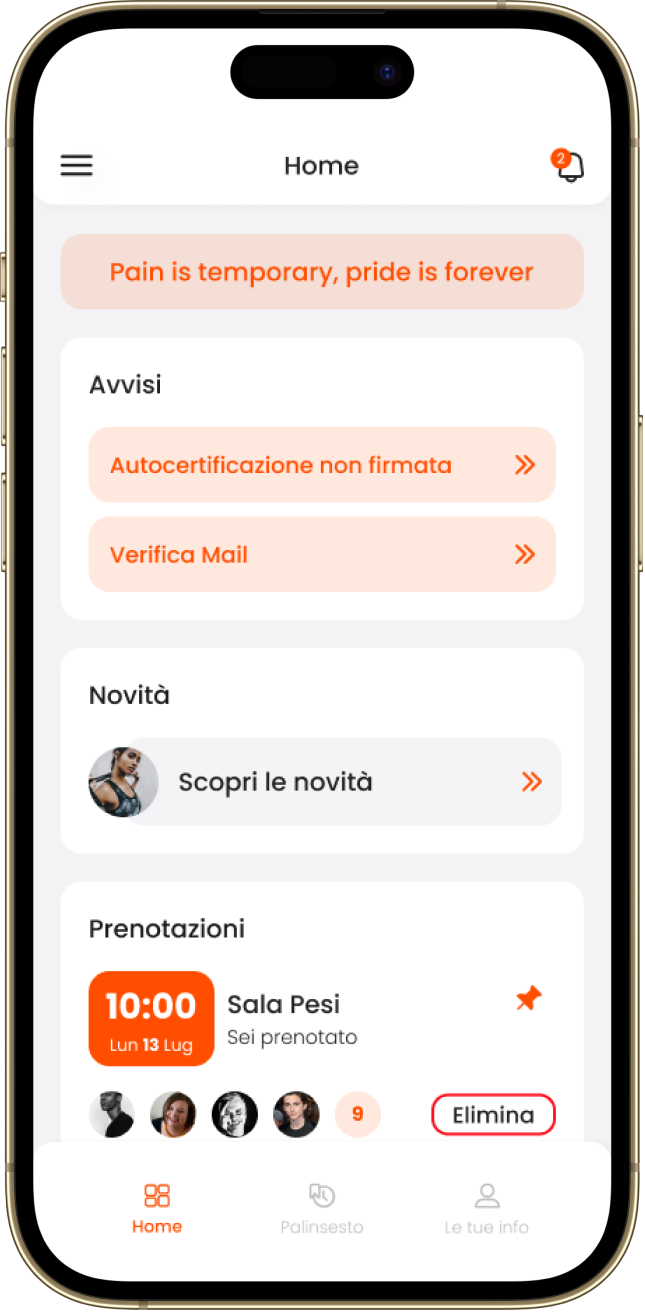Select the Home tab

(x=157, y=1208)
